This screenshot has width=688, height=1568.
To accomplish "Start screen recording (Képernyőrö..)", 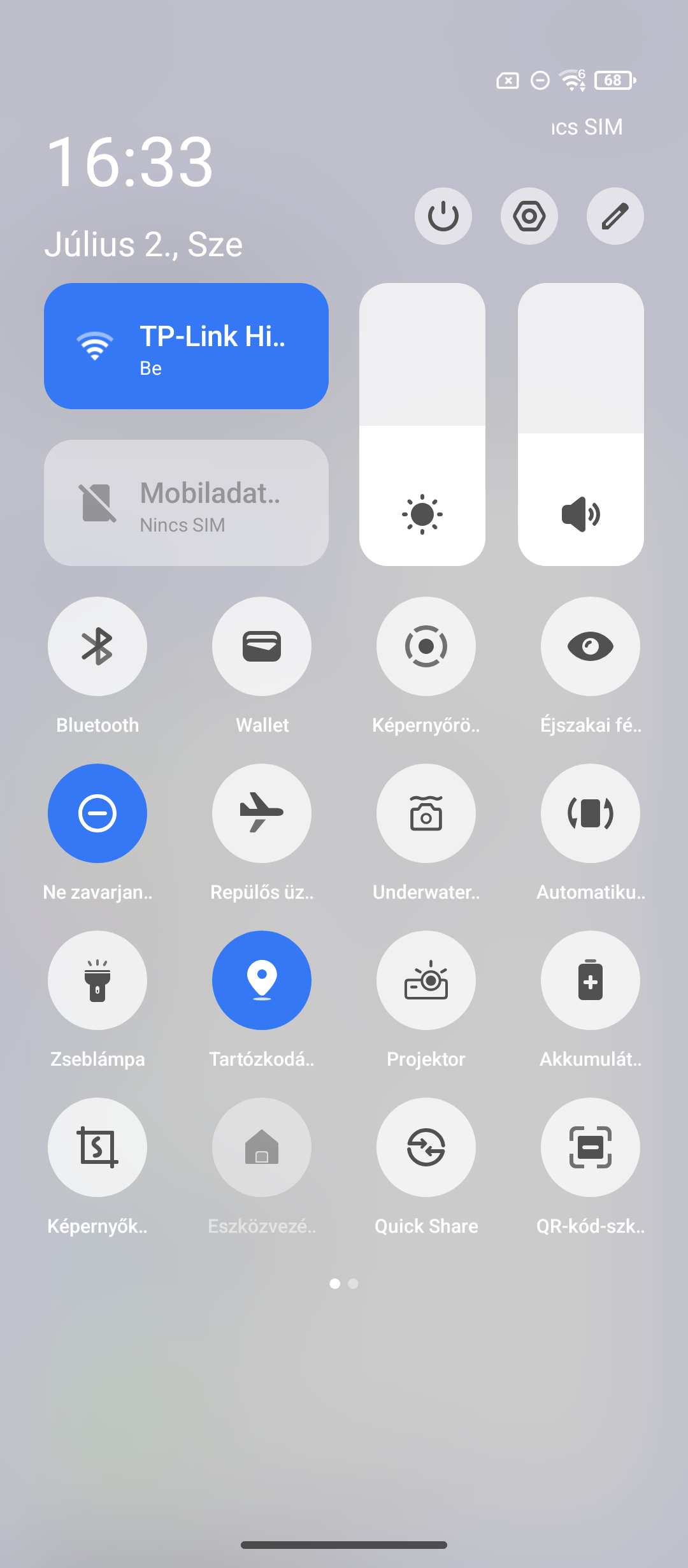I will (426, 646).
